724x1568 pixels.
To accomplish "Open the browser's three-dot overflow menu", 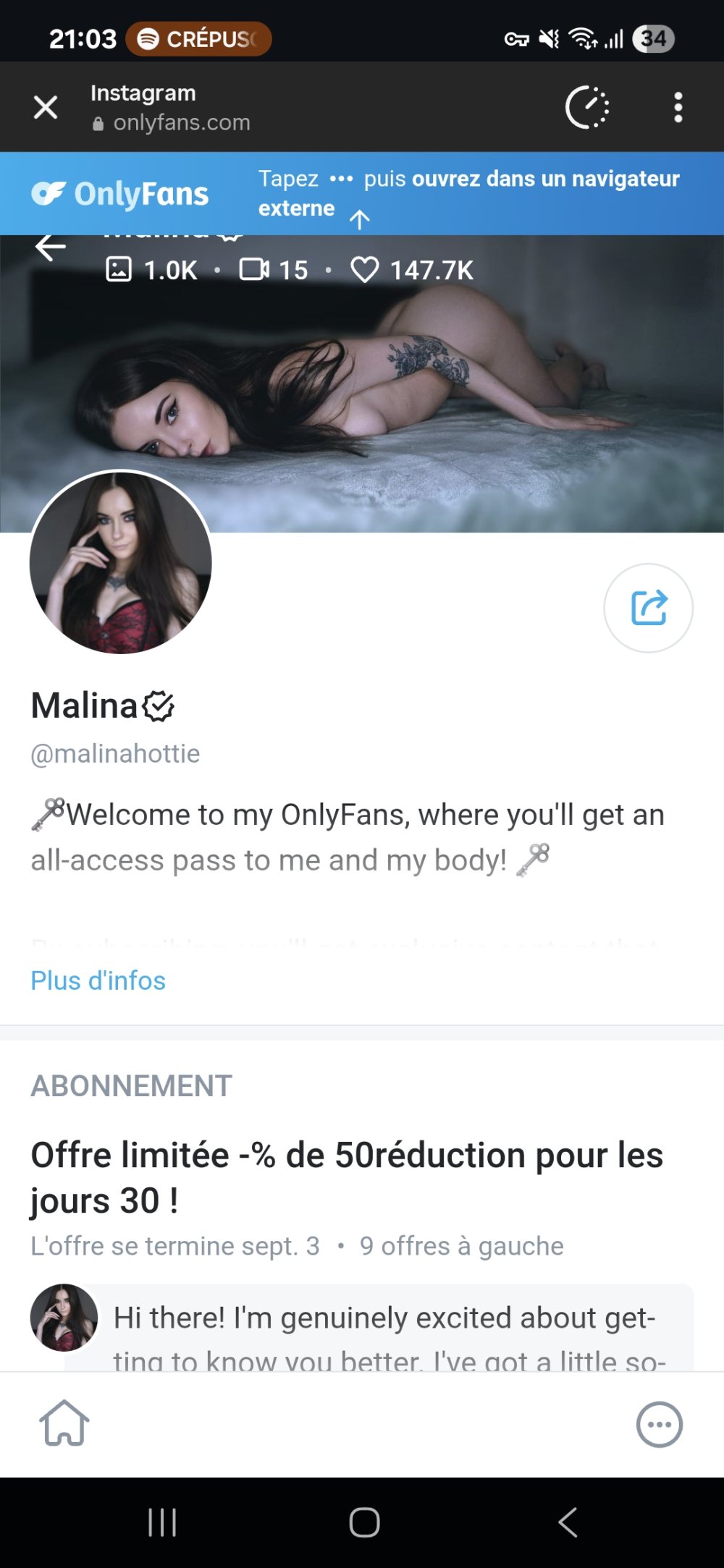I will click(x=678, y=108).
